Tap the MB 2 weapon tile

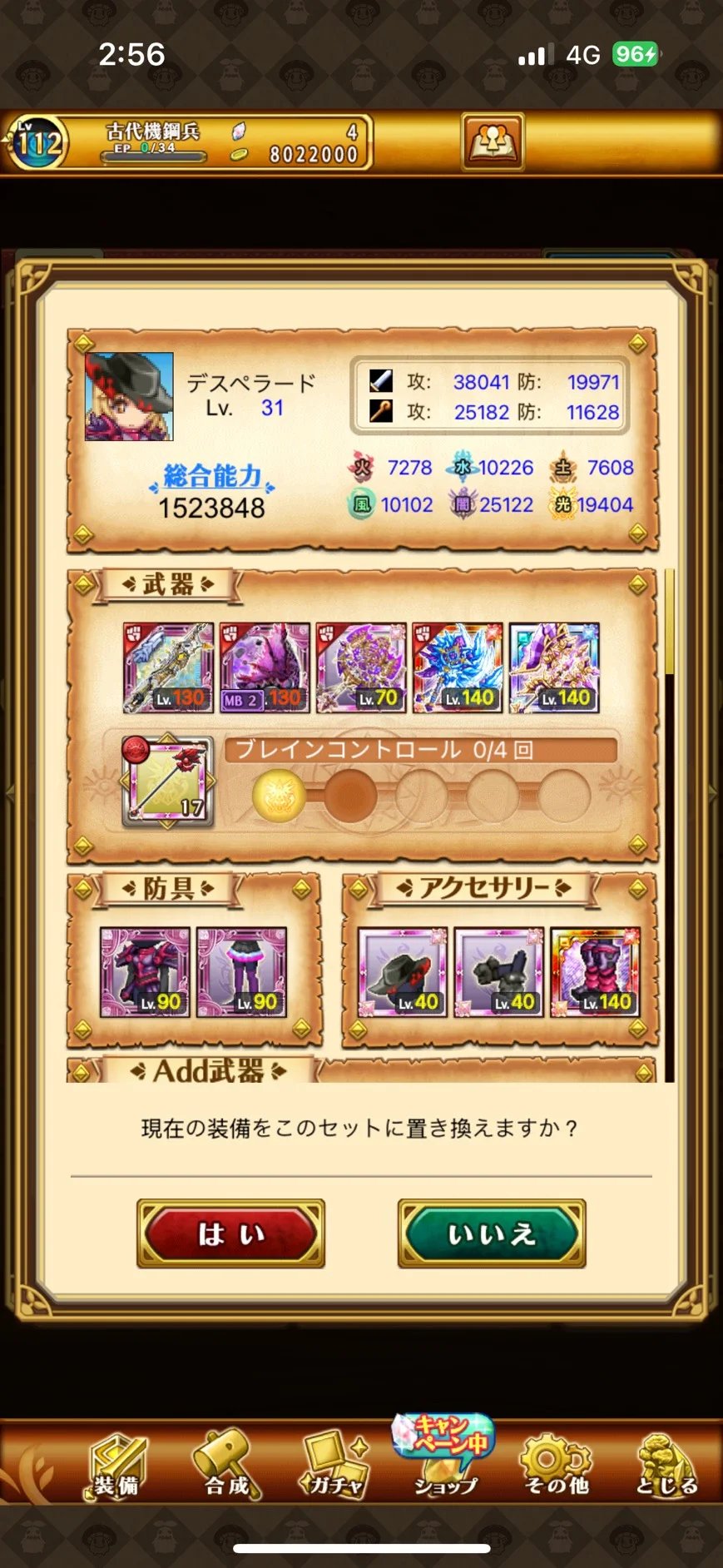click(265, 667)
